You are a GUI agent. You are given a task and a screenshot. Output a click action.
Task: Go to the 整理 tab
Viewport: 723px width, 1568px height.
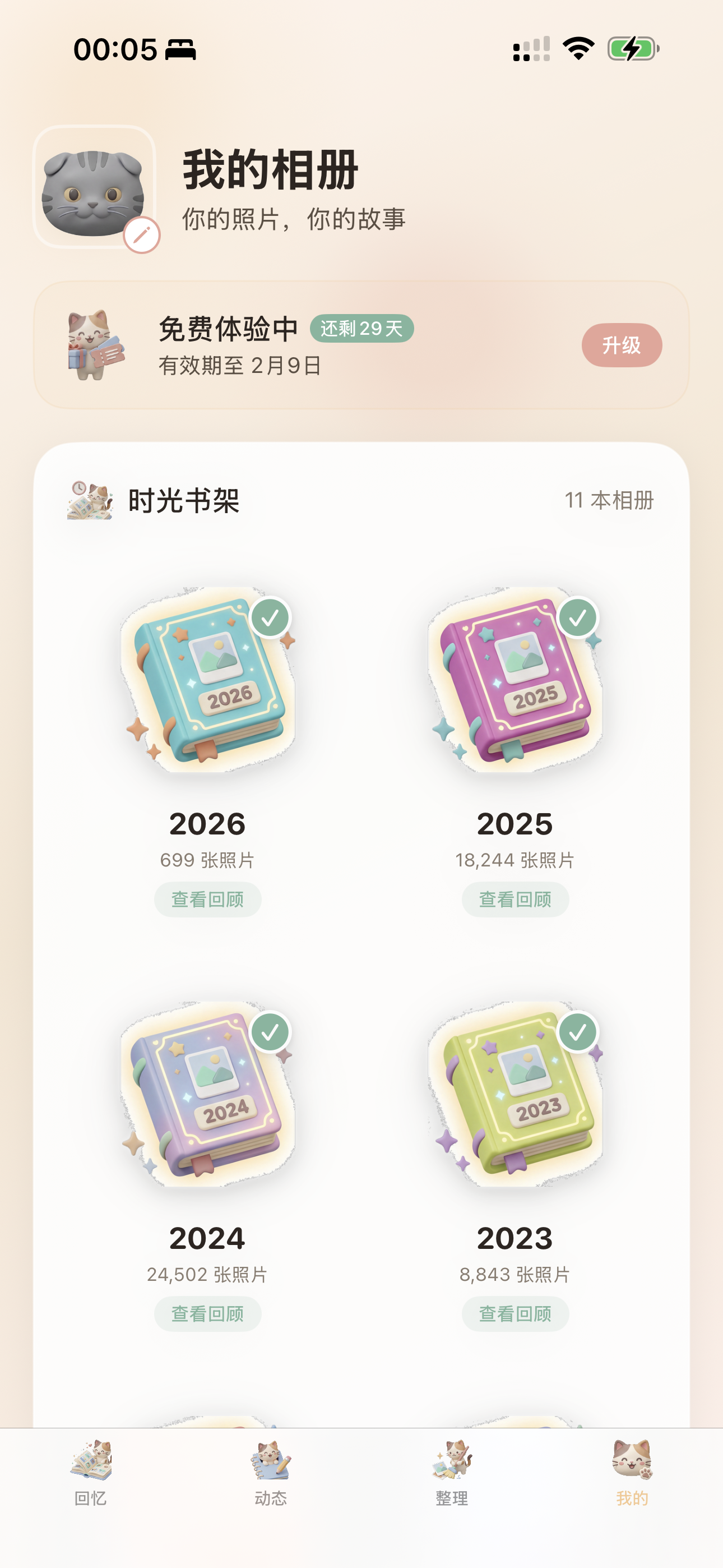pos(452,1472)
